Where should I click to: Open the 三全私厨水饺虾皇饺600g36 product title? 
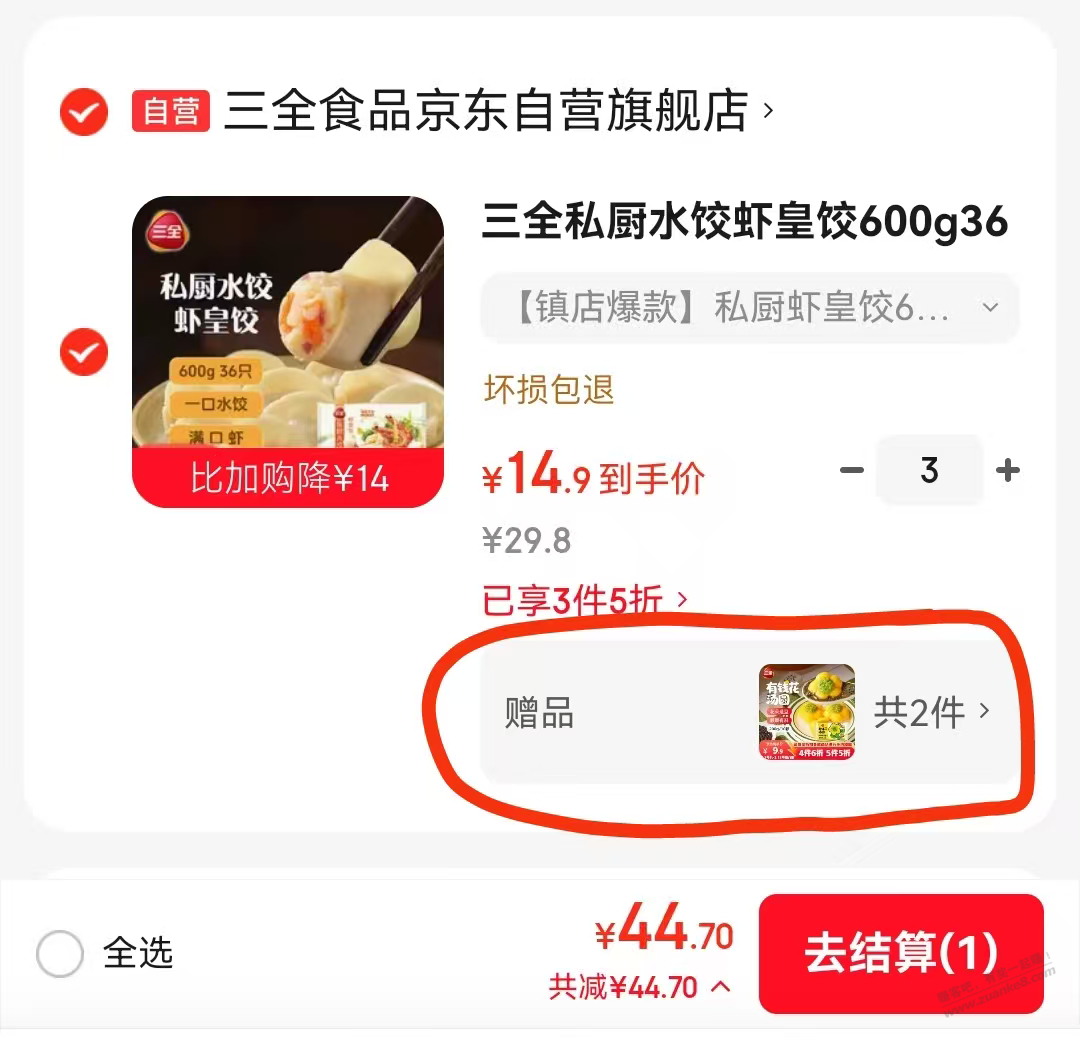[745, 221]
